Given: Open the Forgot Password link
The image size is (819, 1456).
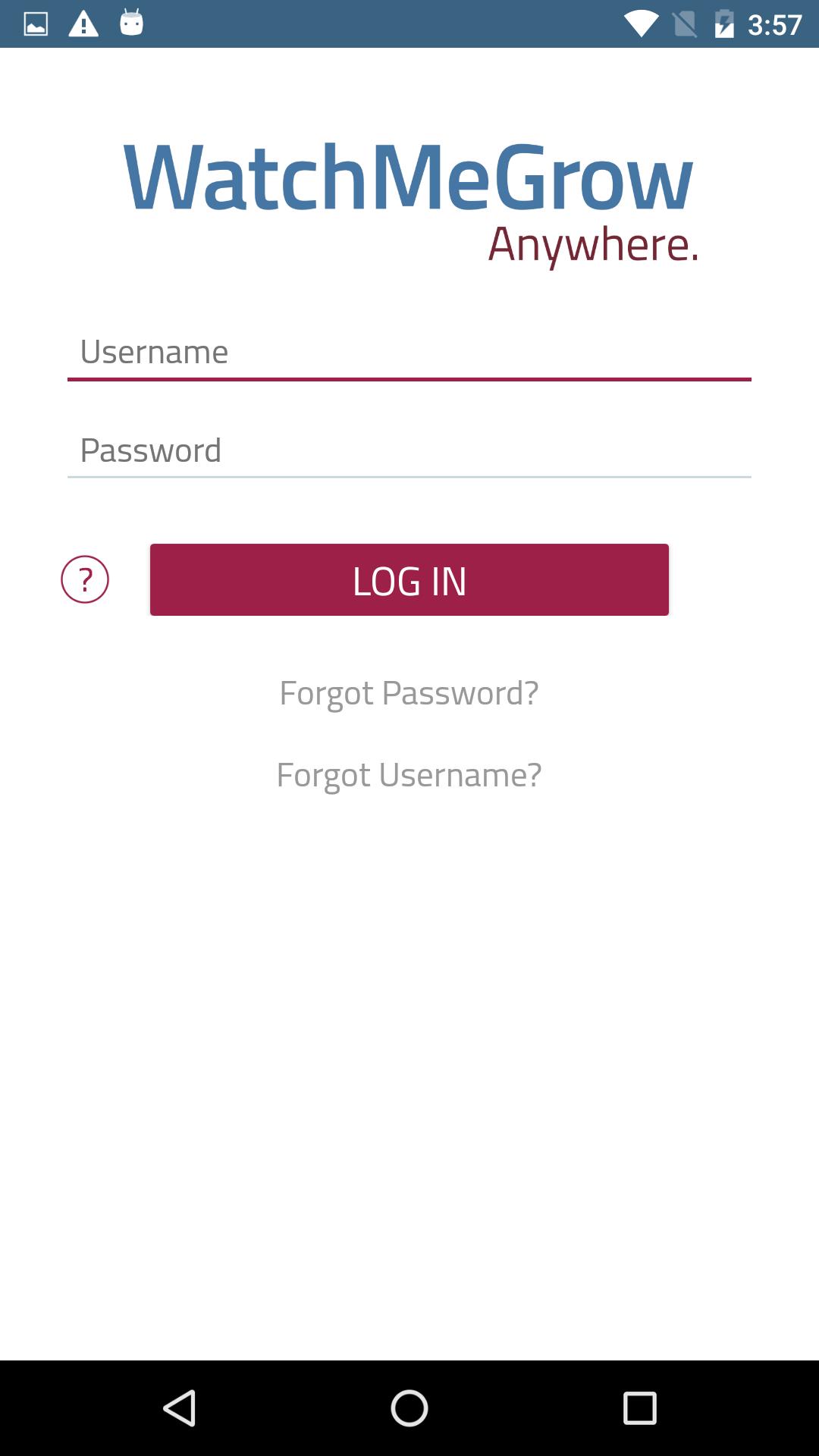Looking at the screenshot, I should [x=409, y=693].
